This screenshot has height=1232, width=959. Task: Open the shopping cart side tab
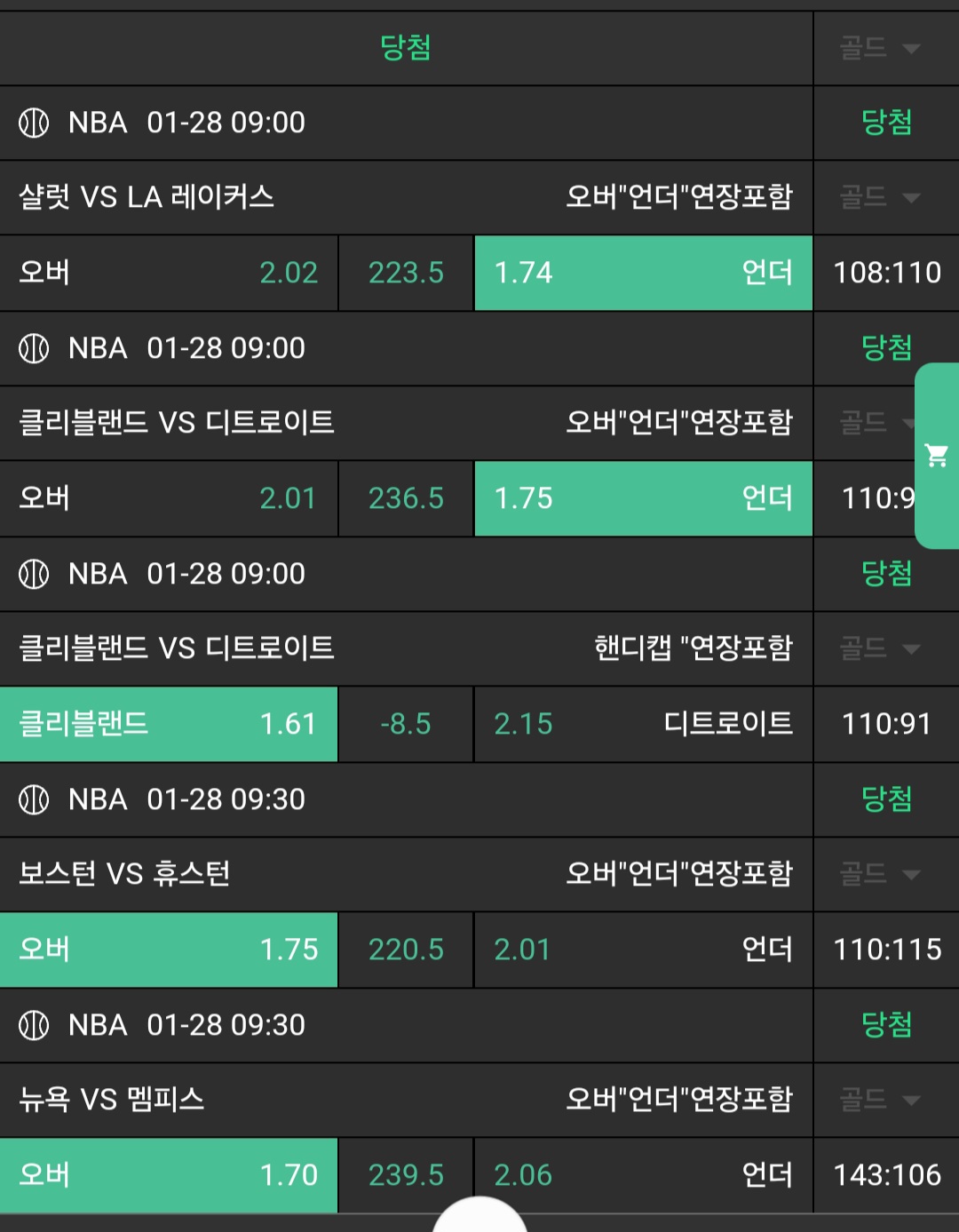click(x=937, y=456)
